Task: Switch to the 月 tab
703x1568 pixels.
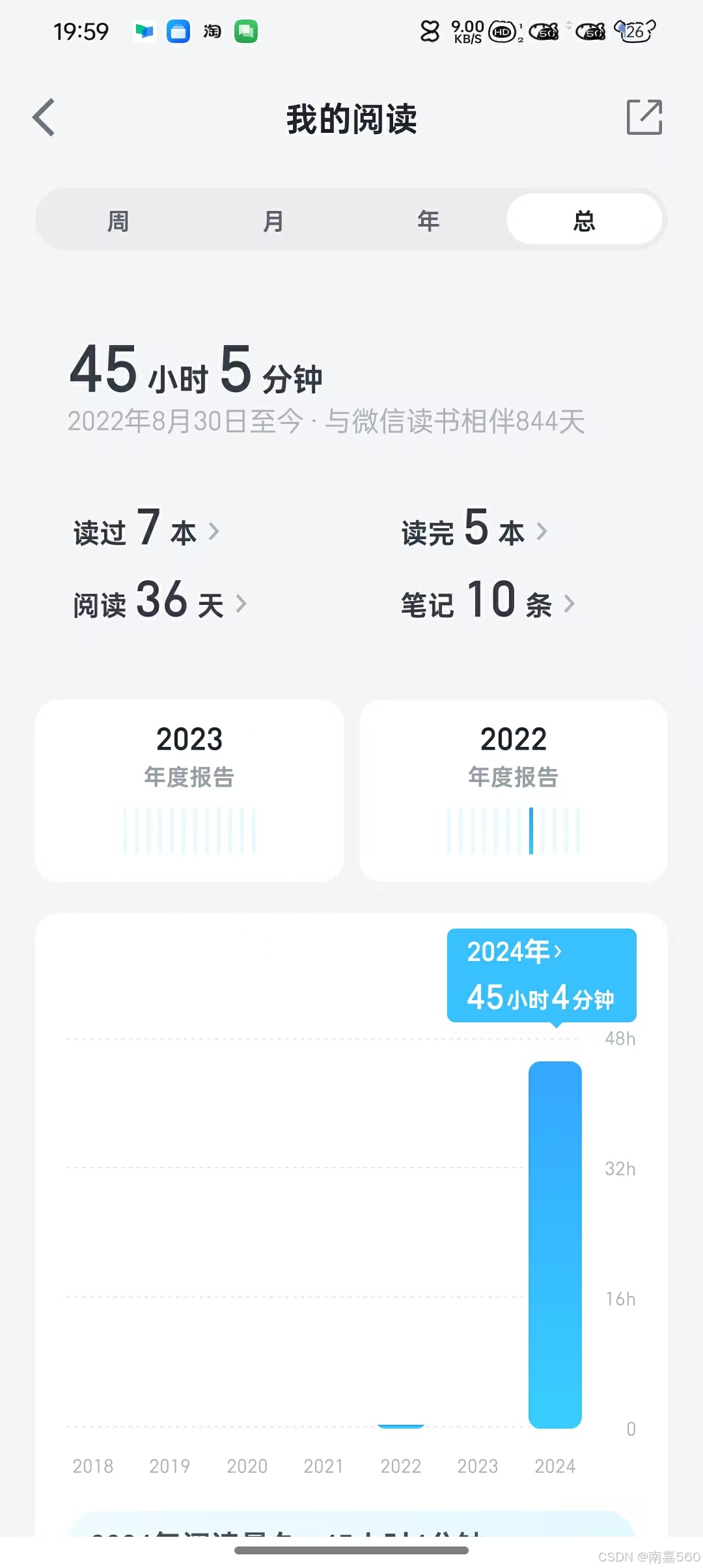Action: coord(273,221)
